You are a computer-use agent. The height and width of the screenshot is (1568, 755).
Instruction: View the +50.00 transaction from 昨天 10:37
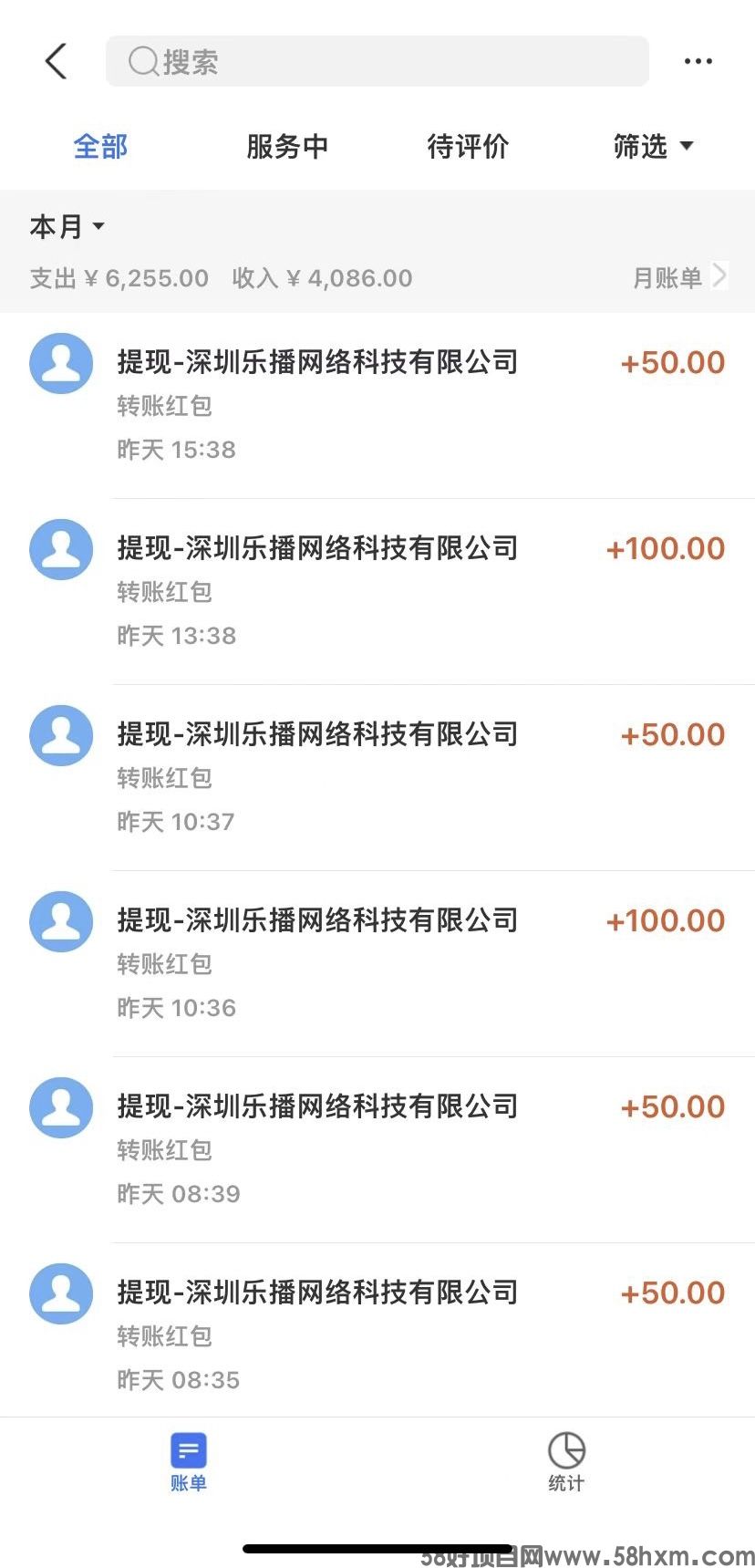pyautogui.click(x=377, y=777)
